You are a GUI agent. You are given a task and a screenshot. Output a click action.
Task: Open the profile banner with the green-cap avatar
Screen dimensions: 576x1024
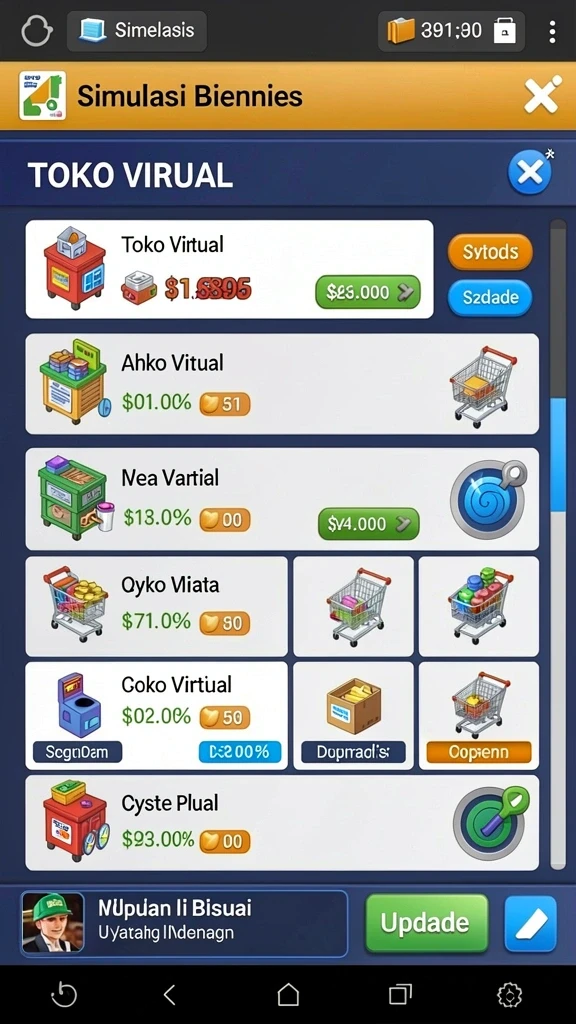pyautogui.click(x=184, y=923)
